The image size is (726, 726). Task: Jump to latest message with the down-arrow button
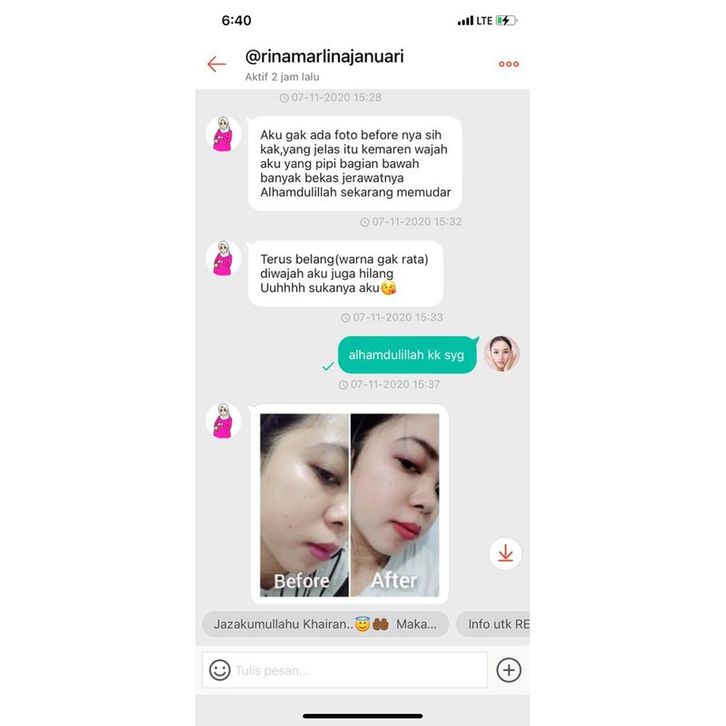coord(505,554)
